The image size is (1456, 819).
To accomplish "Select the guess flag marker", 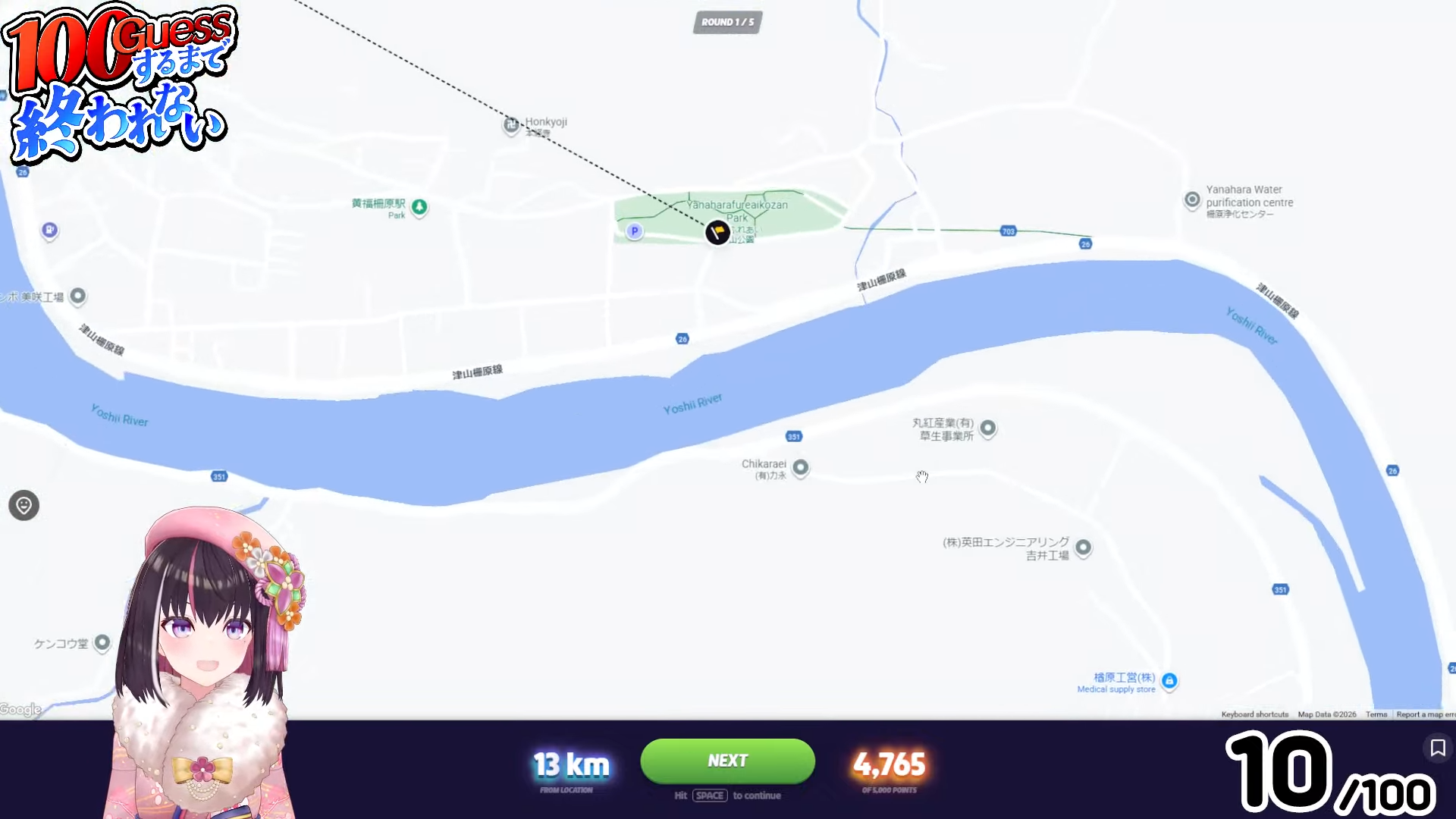I will tap(717, 232).
